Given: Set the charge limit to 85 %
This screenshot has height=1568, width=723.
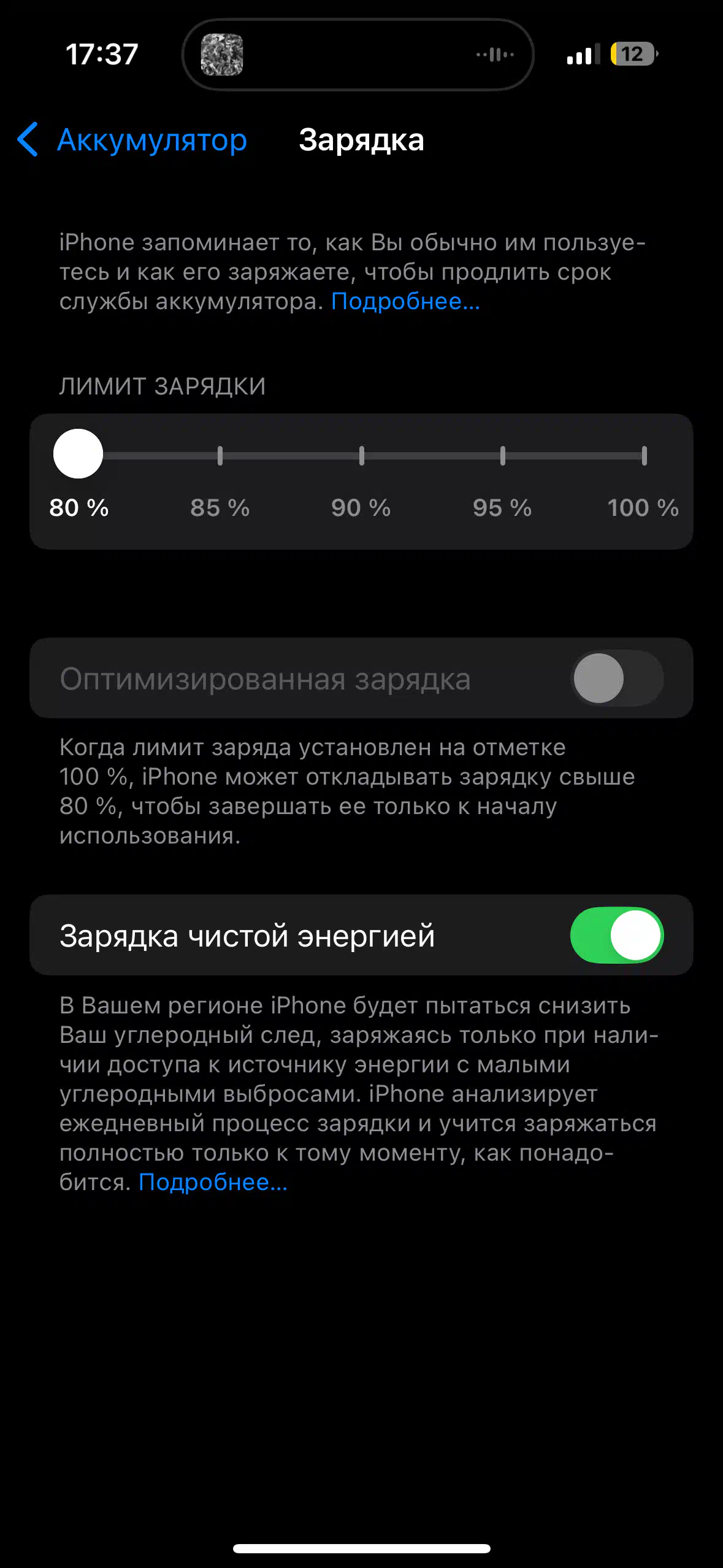Looking at the screenshot, I should pos(220,456).
